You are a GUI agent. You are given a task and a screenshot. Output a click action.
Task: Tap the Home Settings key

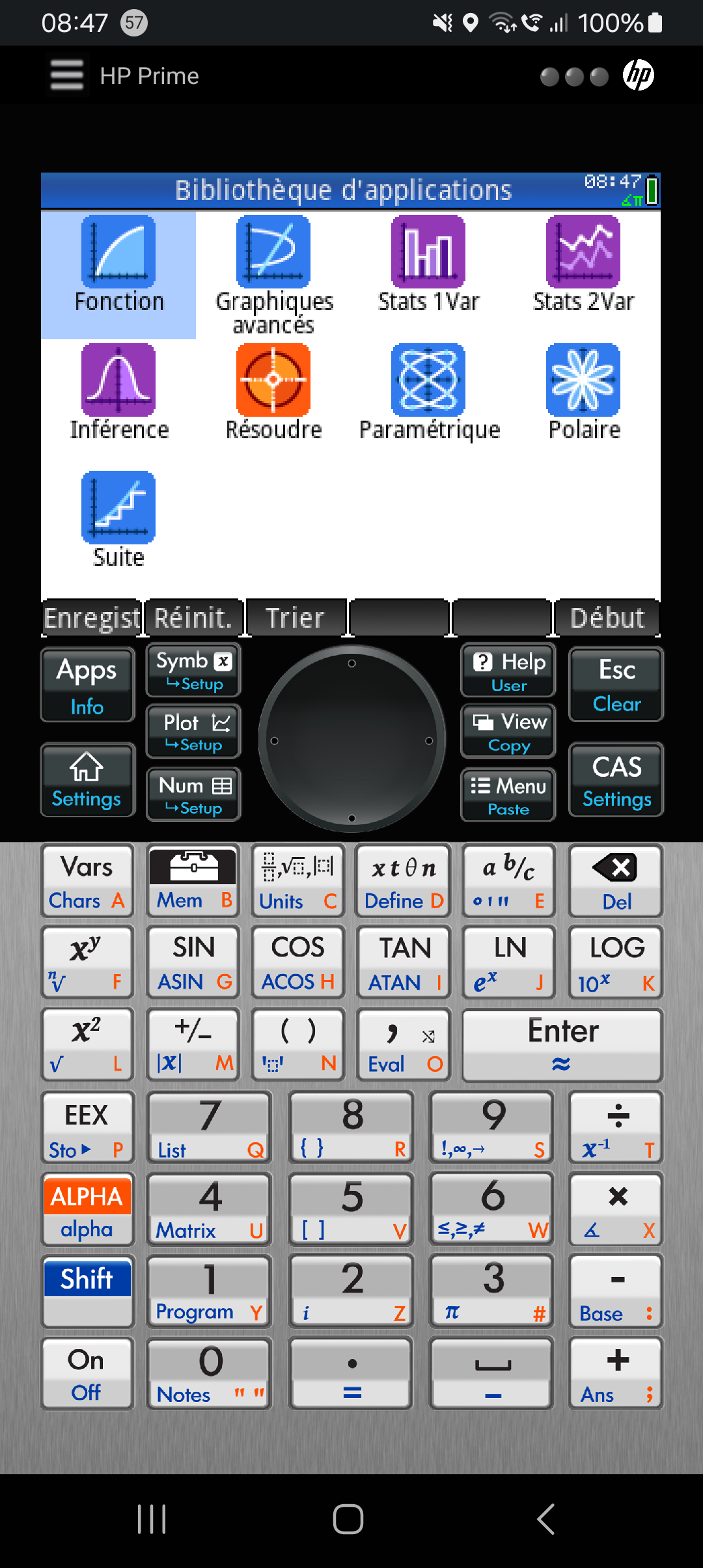87,779
